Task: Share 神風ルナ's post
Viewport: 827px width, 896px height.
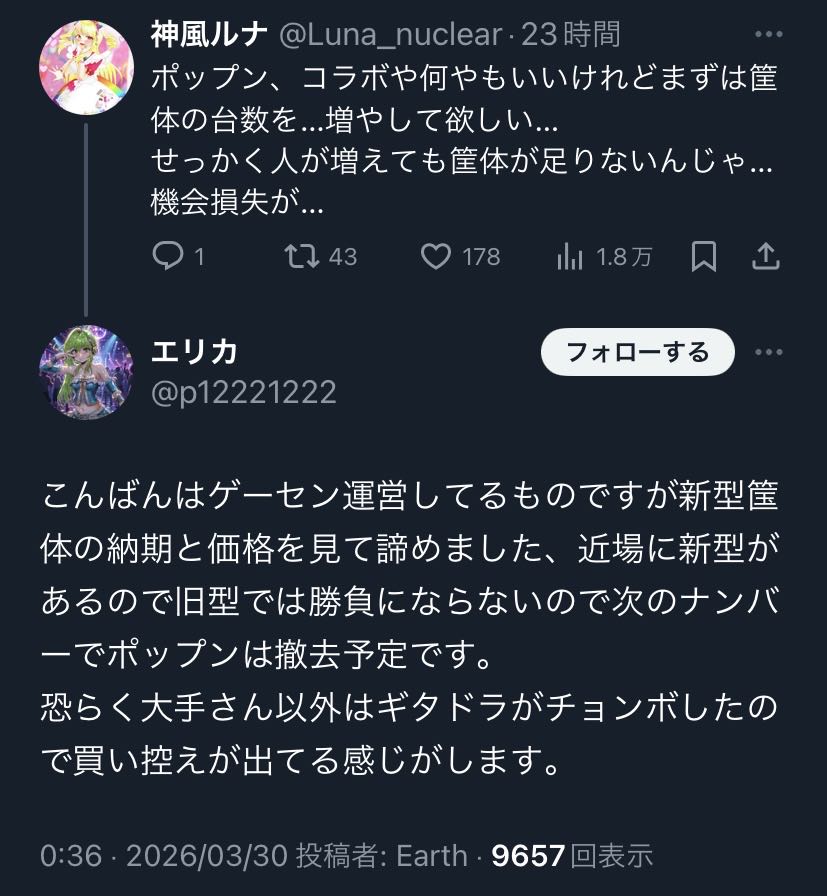Action: tap(765, 257)
